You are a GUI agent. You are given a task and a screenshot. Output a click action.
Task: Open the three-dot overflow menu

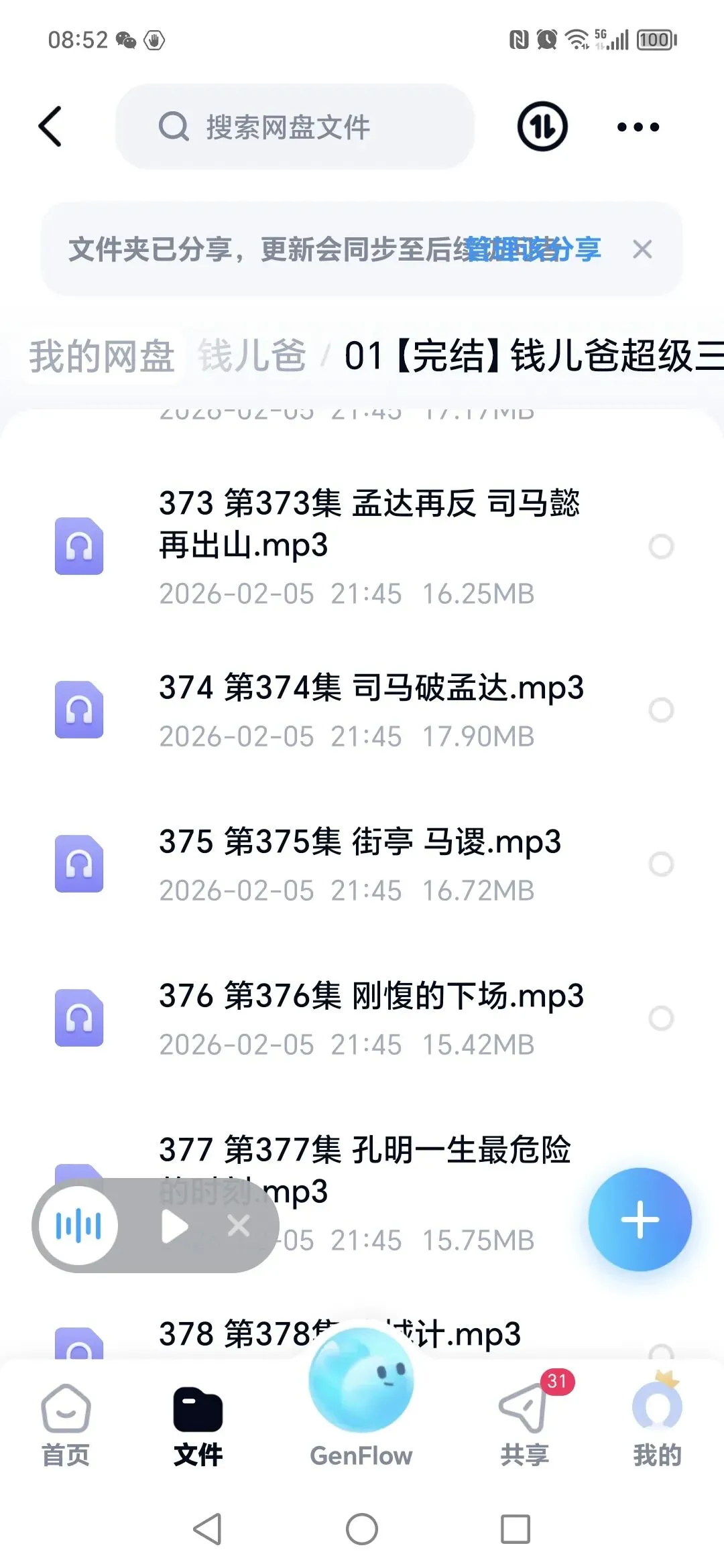(x=638, y=127)
